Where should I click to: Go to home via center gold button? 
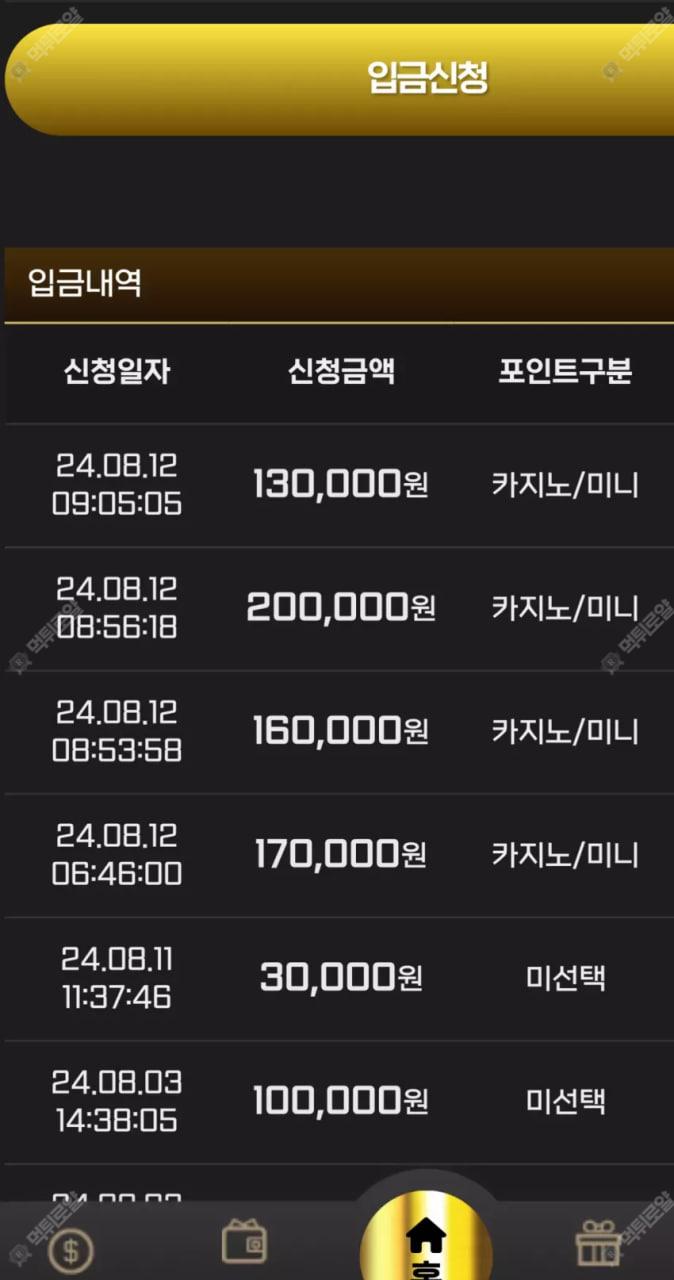[426, 1236]
